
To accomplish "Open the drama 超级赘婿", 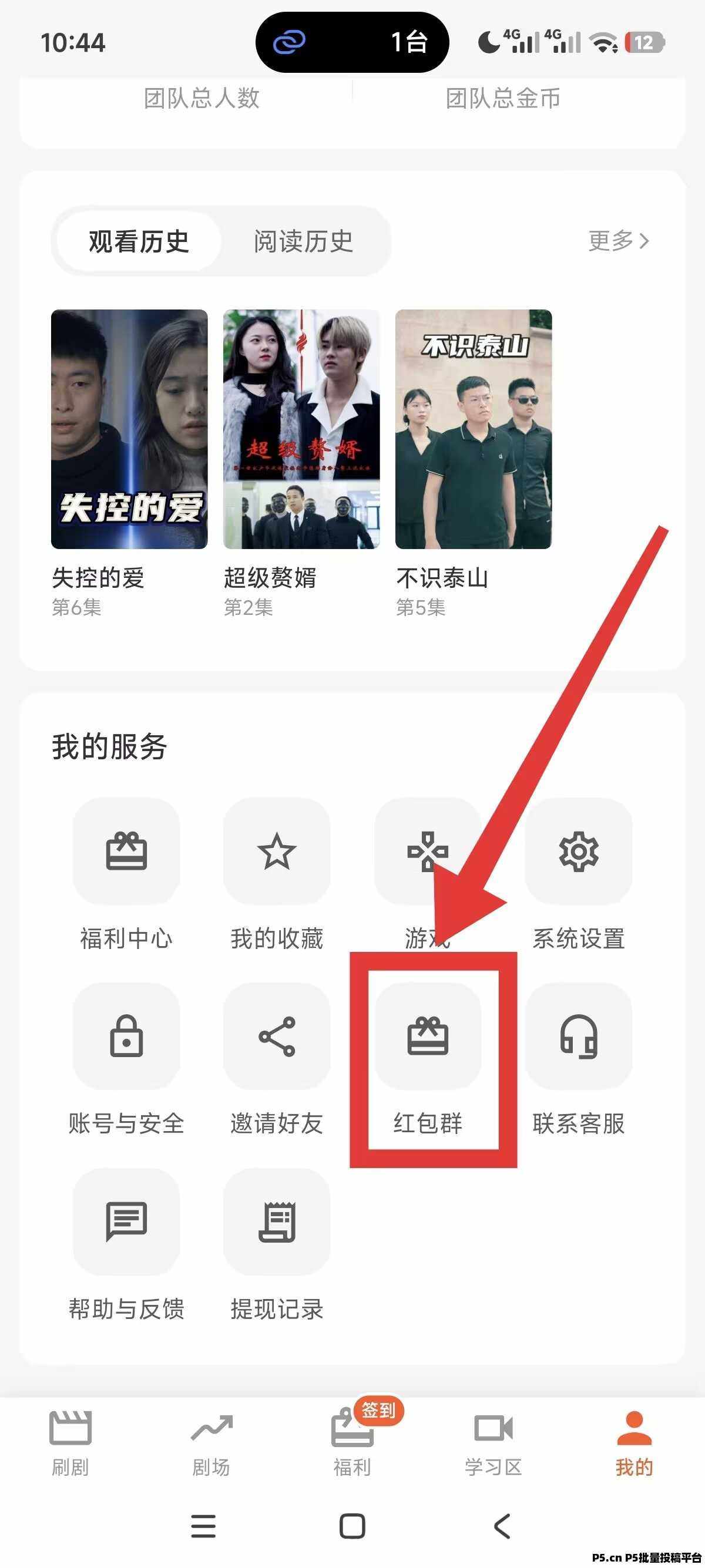I will pos(301,429).
